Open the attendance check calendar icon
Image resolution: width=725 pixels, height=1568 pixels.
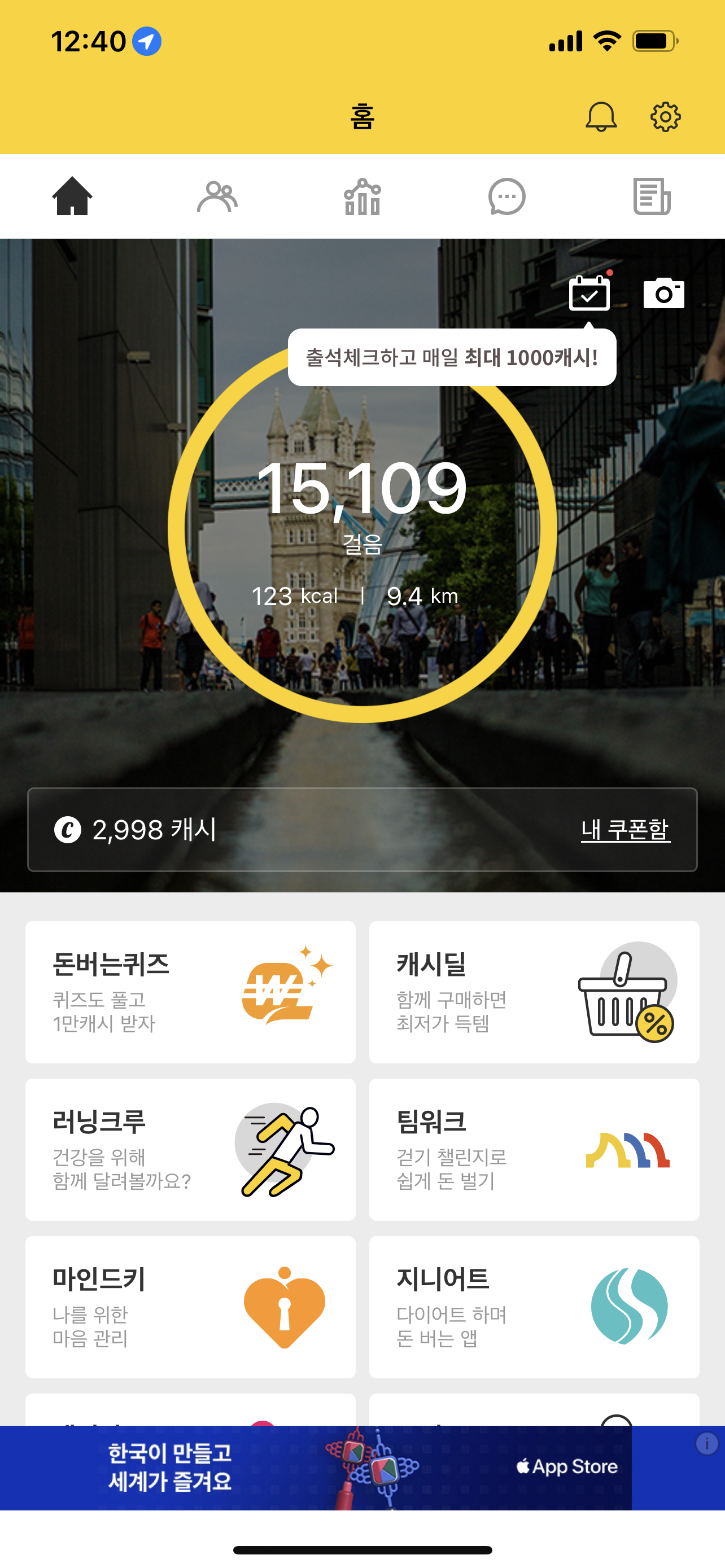589,294
